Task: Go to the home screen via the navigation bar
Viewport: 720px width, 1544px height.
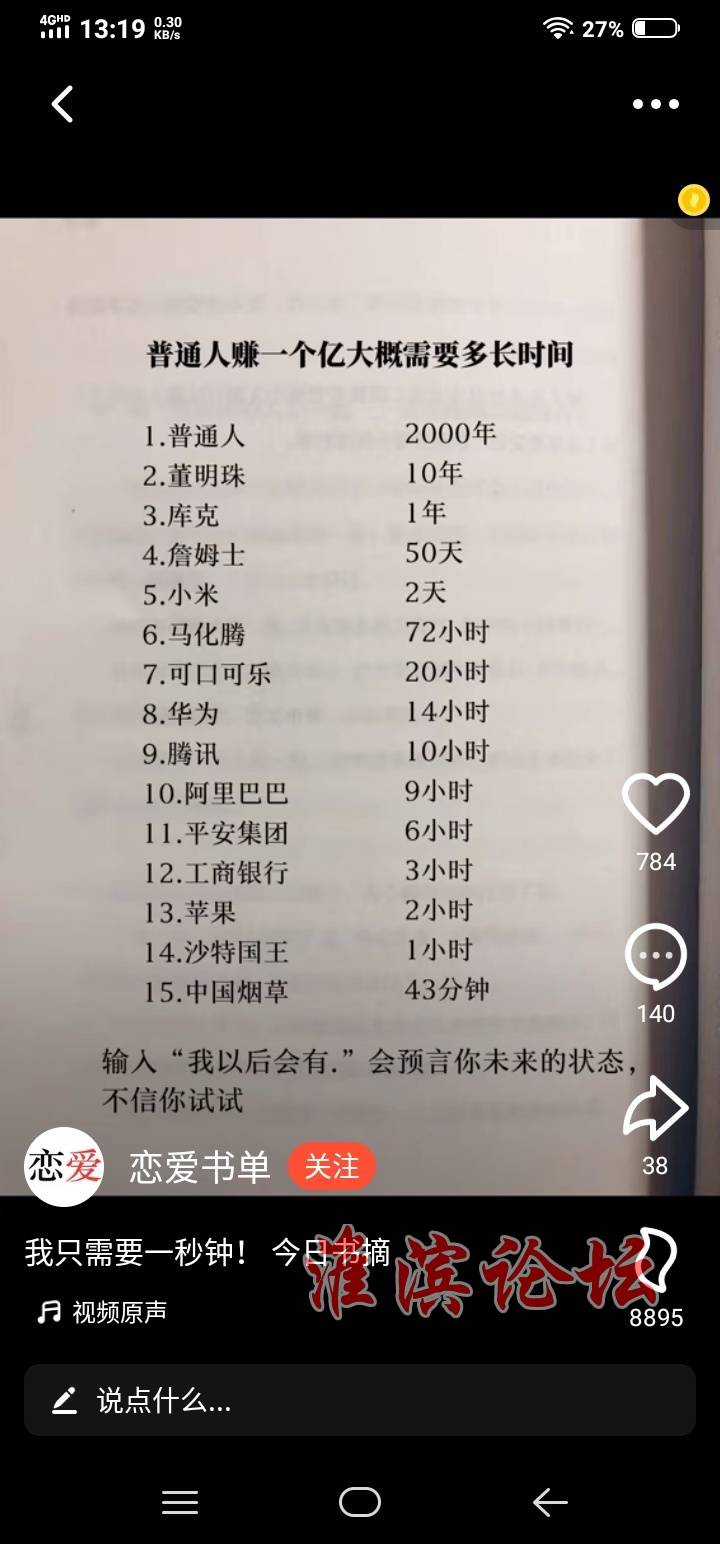Action: (x=360, y=1502)
